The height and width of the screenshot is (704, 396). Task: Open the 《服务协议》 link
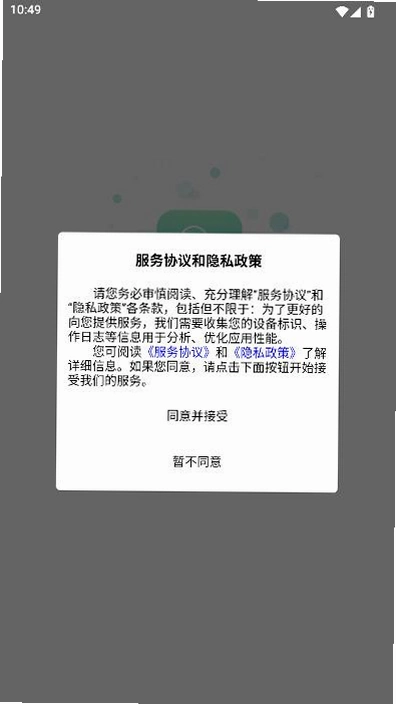click(x=178, y=351)
